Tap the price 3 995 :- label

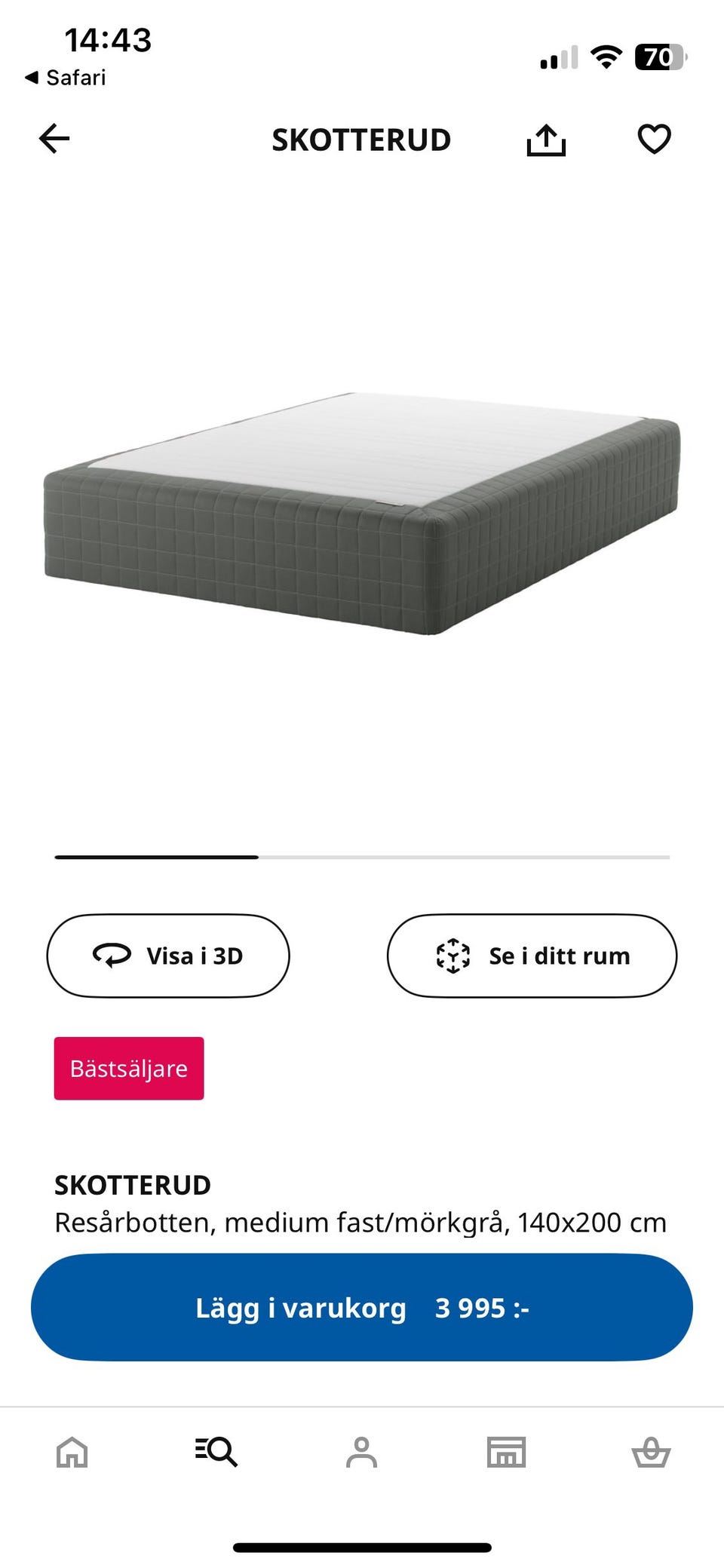(481, 1308)
